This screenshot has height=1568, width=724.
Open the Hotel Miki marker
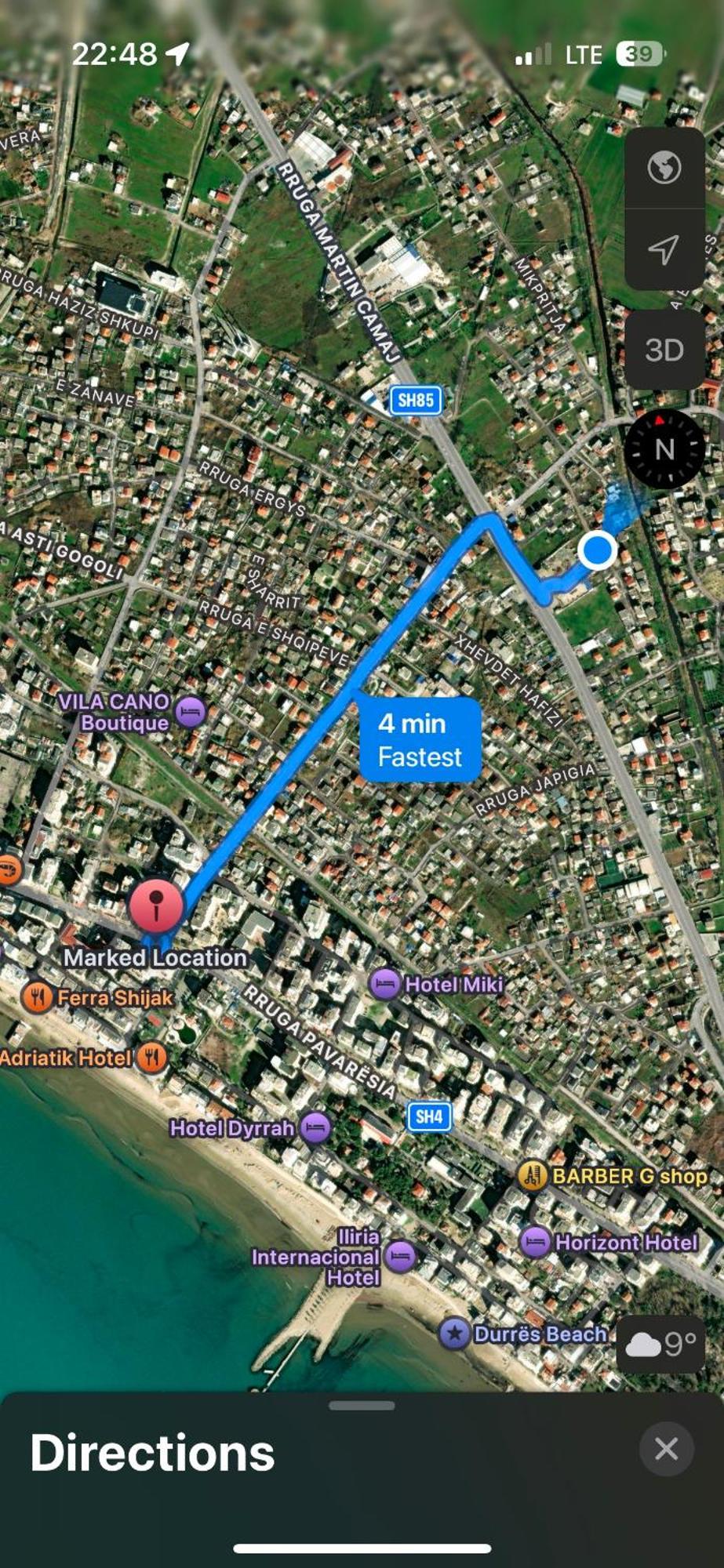pyautogui.click(x=384, y=983)
